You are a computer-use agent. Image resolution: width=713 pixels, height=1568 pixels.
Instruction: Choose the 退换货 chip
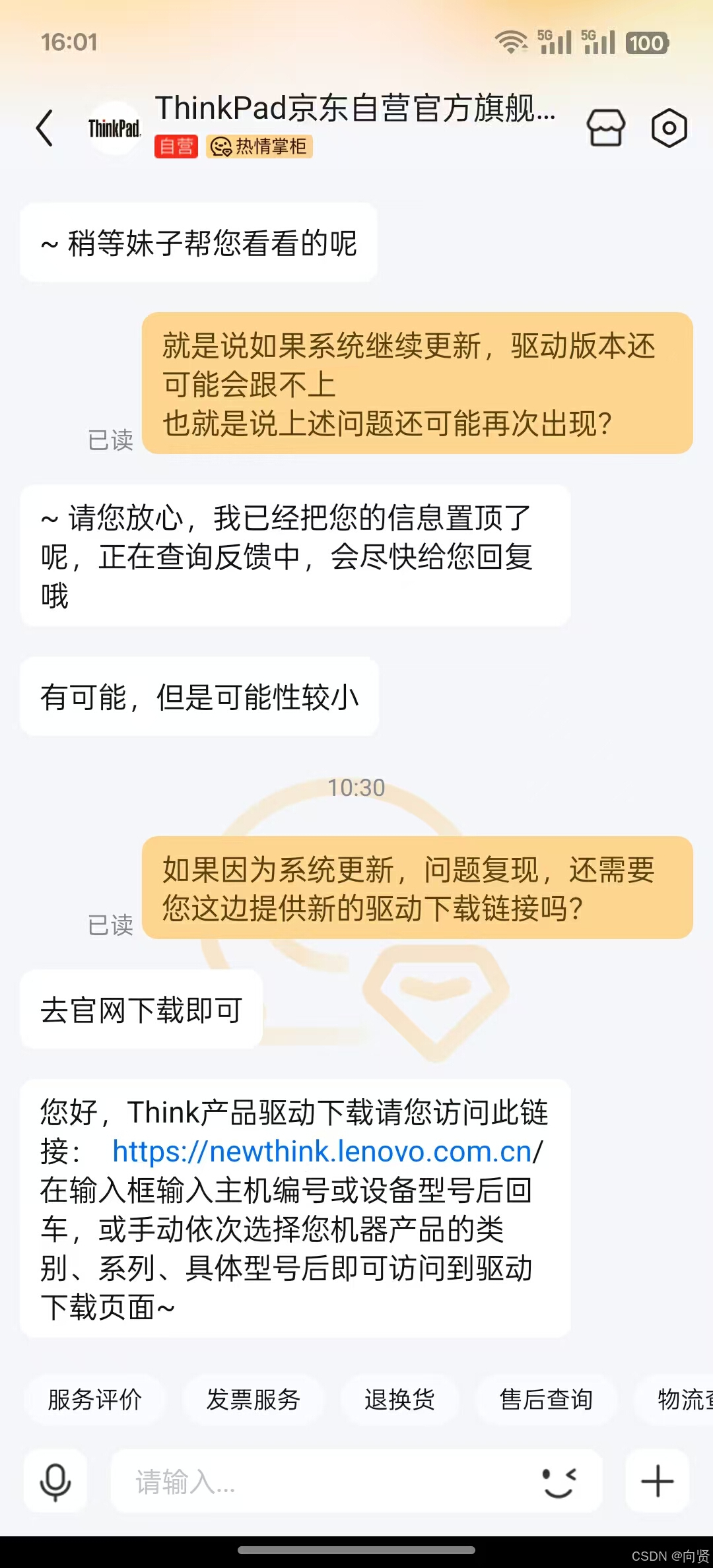399,1399
